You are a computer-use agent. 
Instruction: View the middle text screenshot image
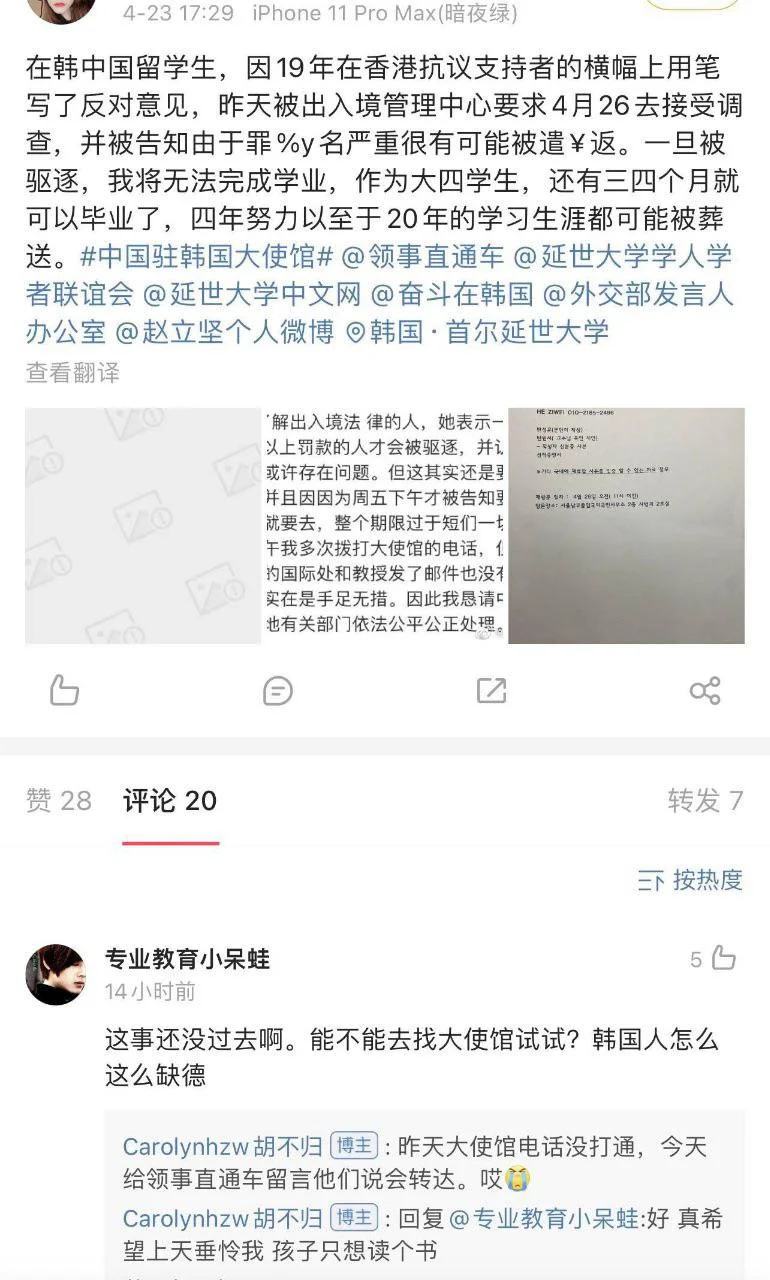(x=384, y=525)
